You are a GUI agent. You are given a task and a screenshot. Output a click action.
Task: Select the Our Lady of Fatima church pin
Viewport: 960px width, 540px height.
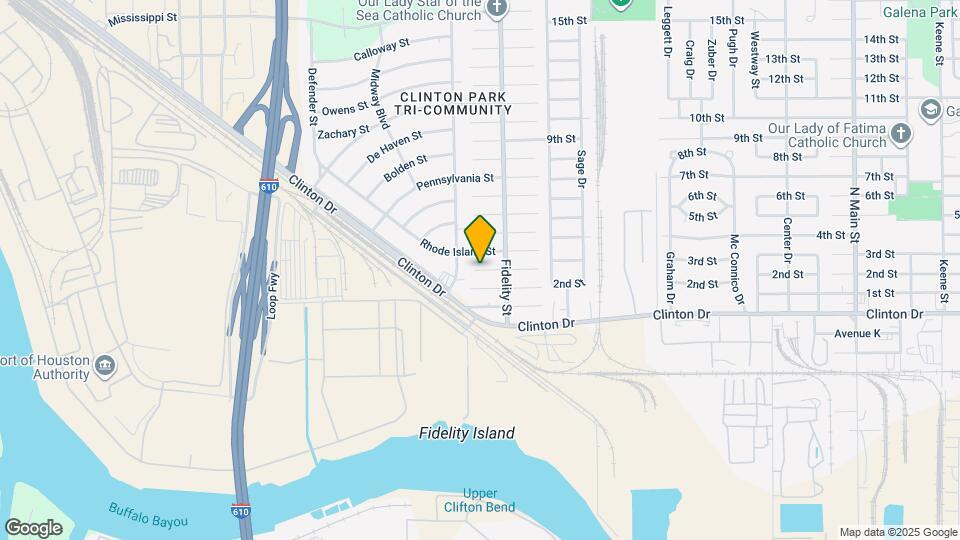900,134
